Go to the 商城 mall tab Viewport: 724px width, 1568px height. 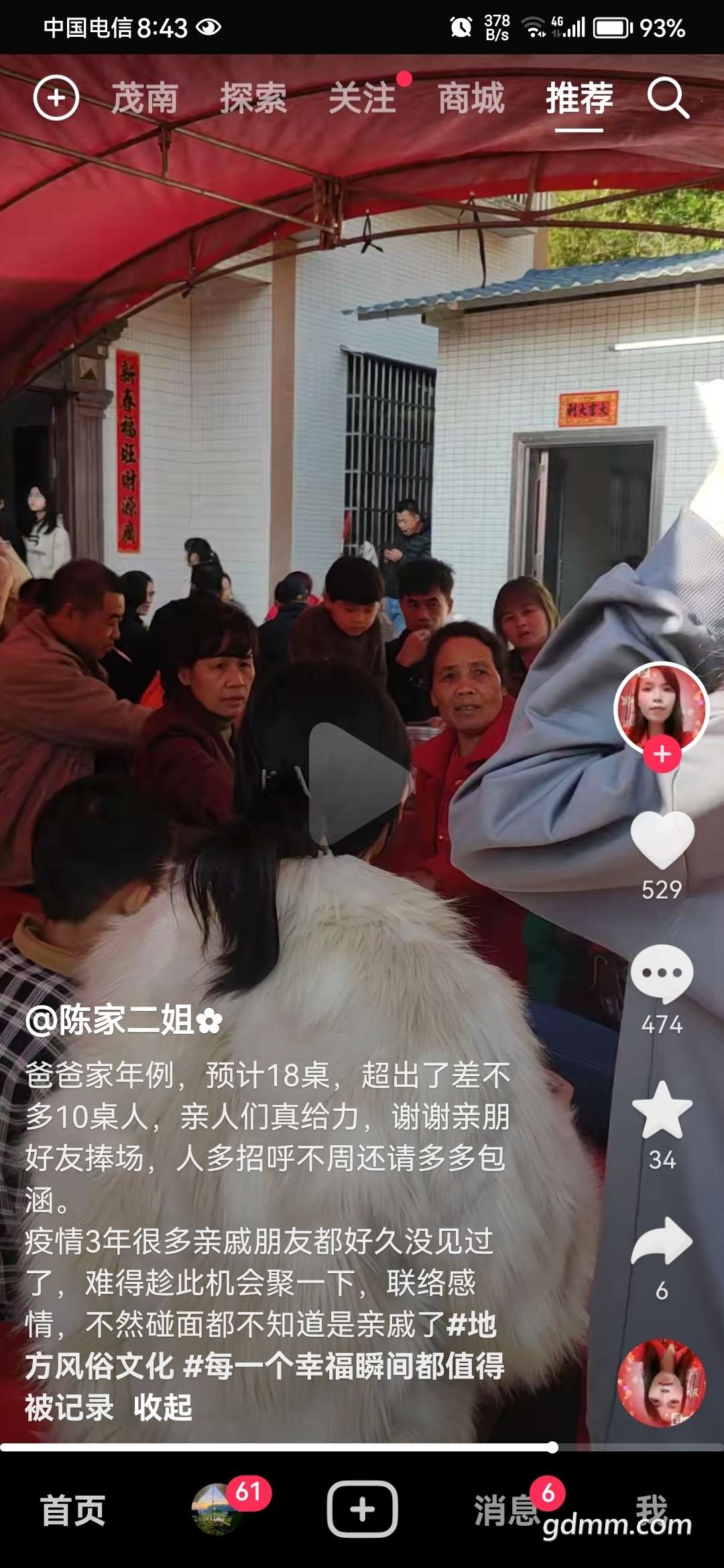click(471, 99)
